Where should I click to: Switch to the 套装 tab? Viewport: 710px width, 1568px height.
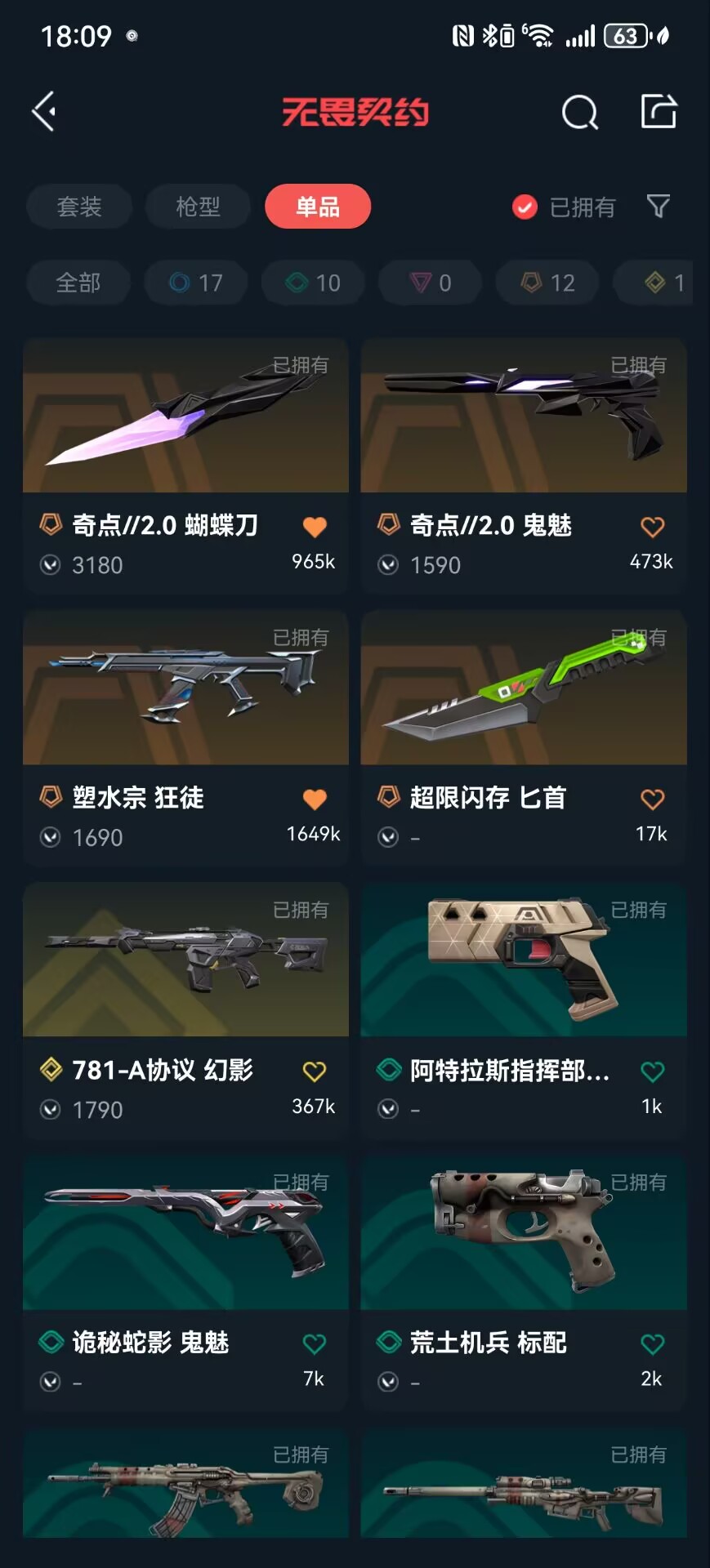[x=79, y=207]
